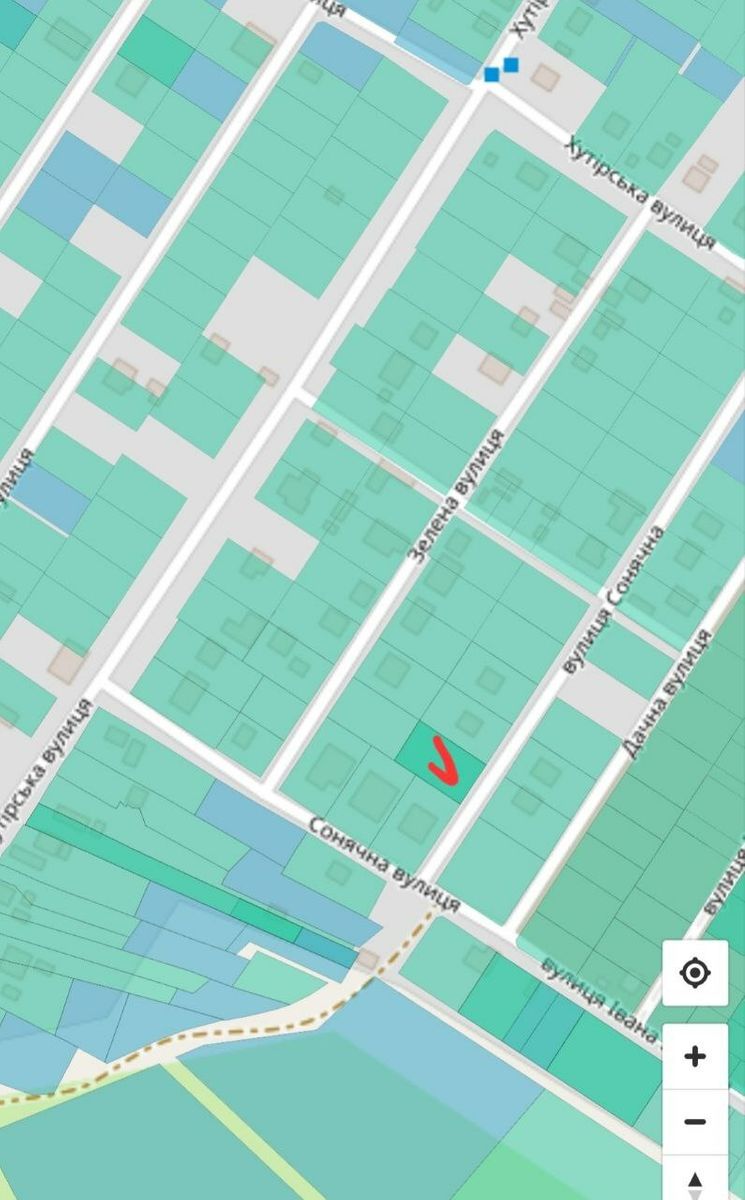This screenshot has width=745, height=1200.
Task: Reset map bearing with compass arrow
Action: [695, 1182]
